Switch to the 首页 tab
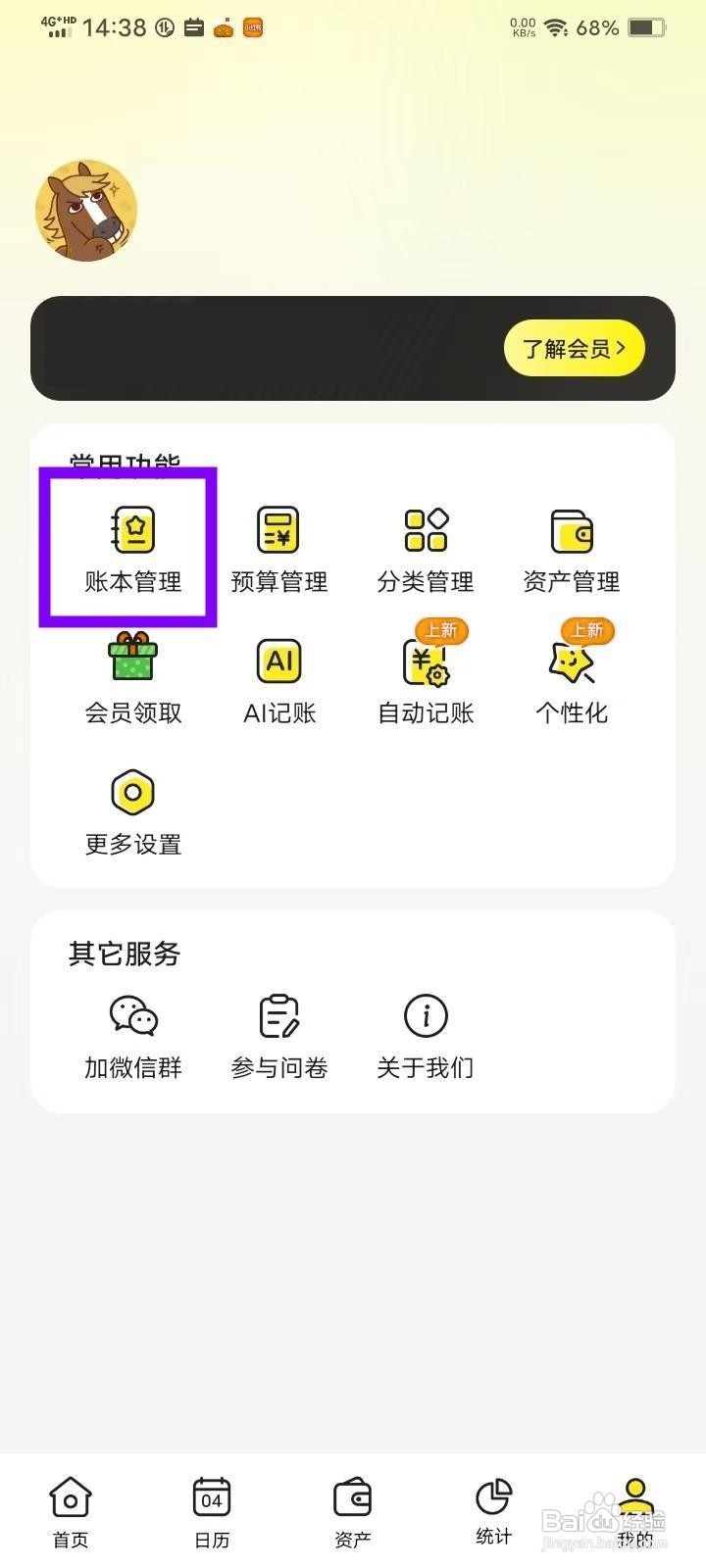Screen dimensions: 706x1568 [71, 1512]
